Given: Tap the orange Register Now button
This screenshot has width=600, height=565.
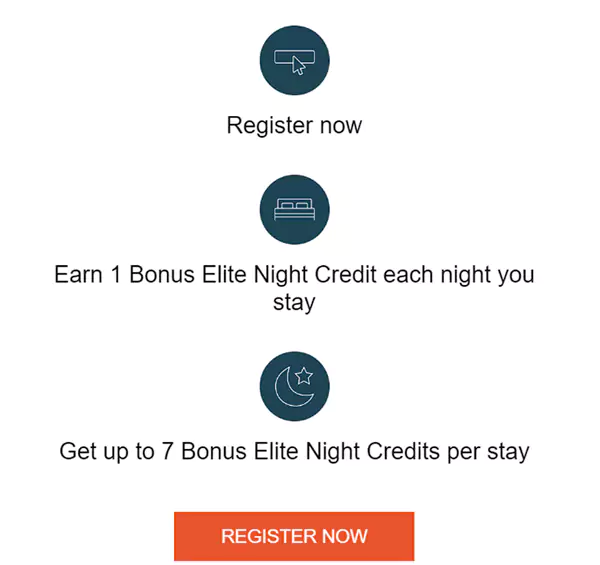Looking at the screenshot, I should click(294, 536).
